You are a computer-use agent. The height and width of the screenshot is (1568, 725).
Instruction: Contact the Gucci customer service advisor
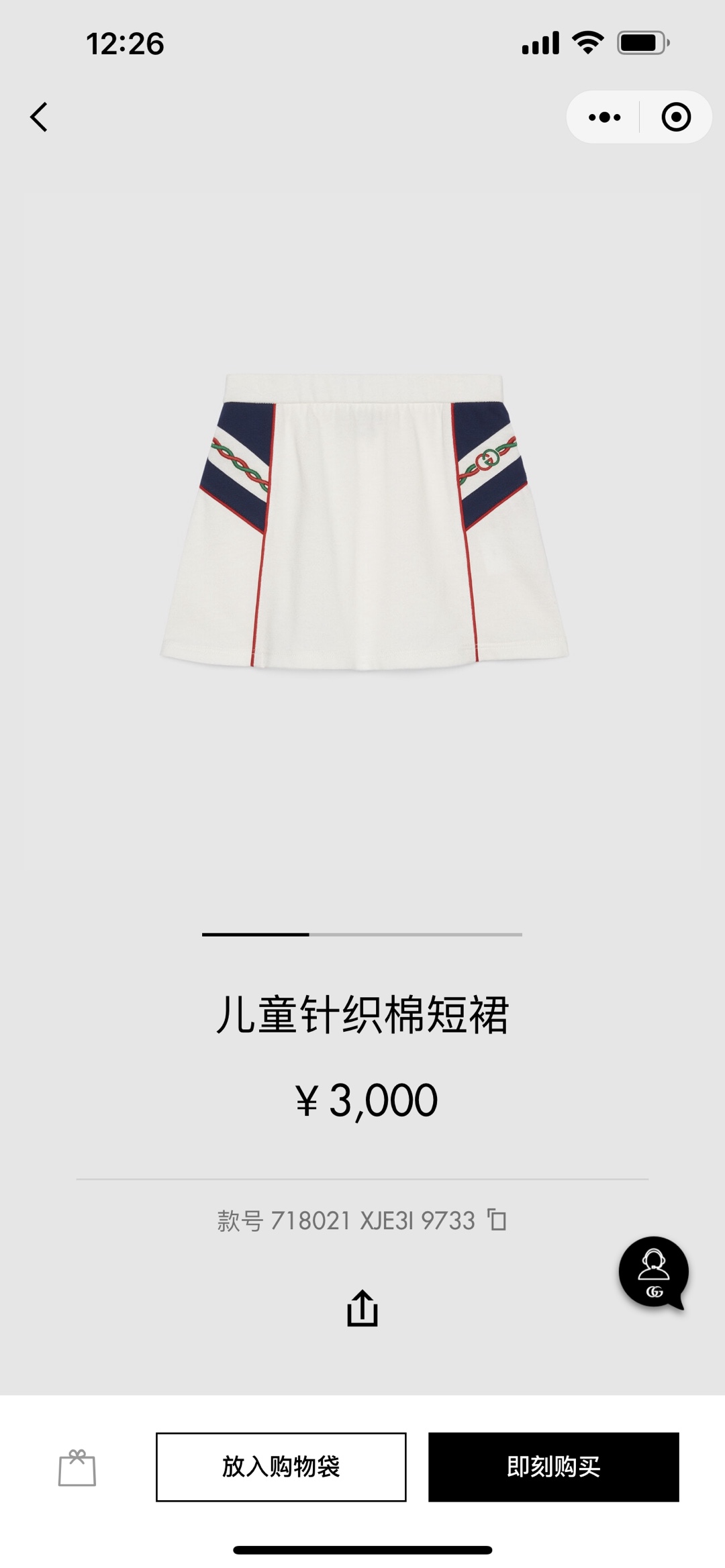pyautogui.click(x=653, y=1272)
